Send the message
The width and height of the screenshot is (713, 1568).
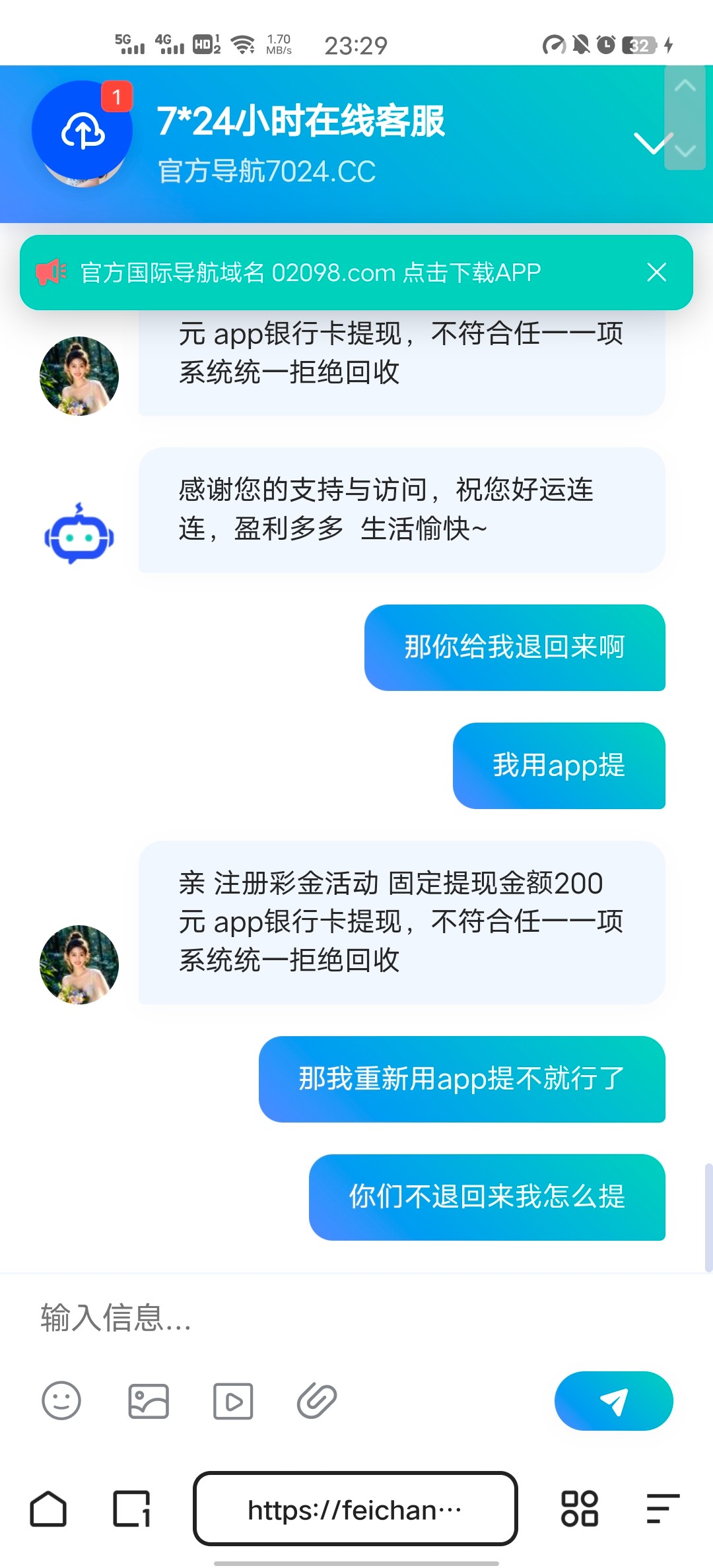point(613,1400)
